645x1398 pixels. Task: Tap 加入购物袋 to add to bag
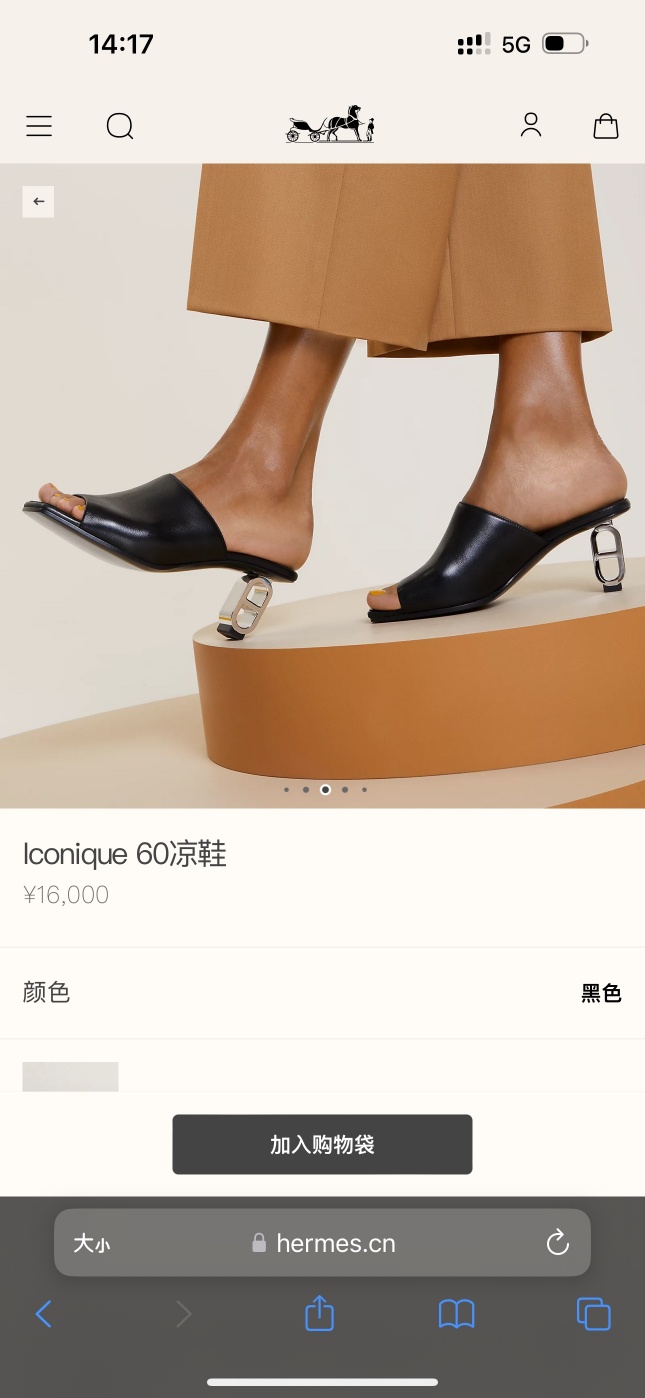click(322, 1144)
